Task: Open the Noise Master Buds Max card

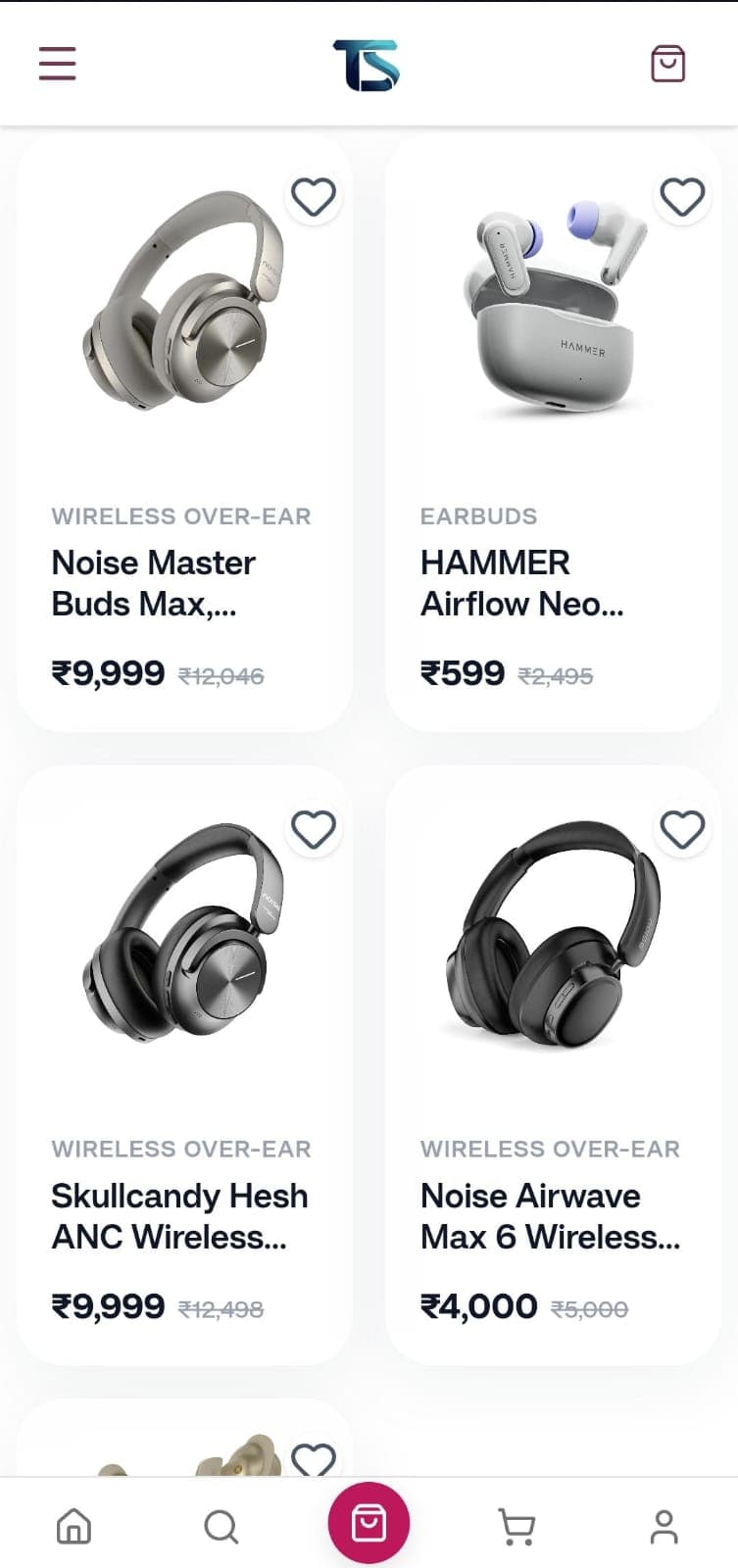Action: (x=184, y=433)
